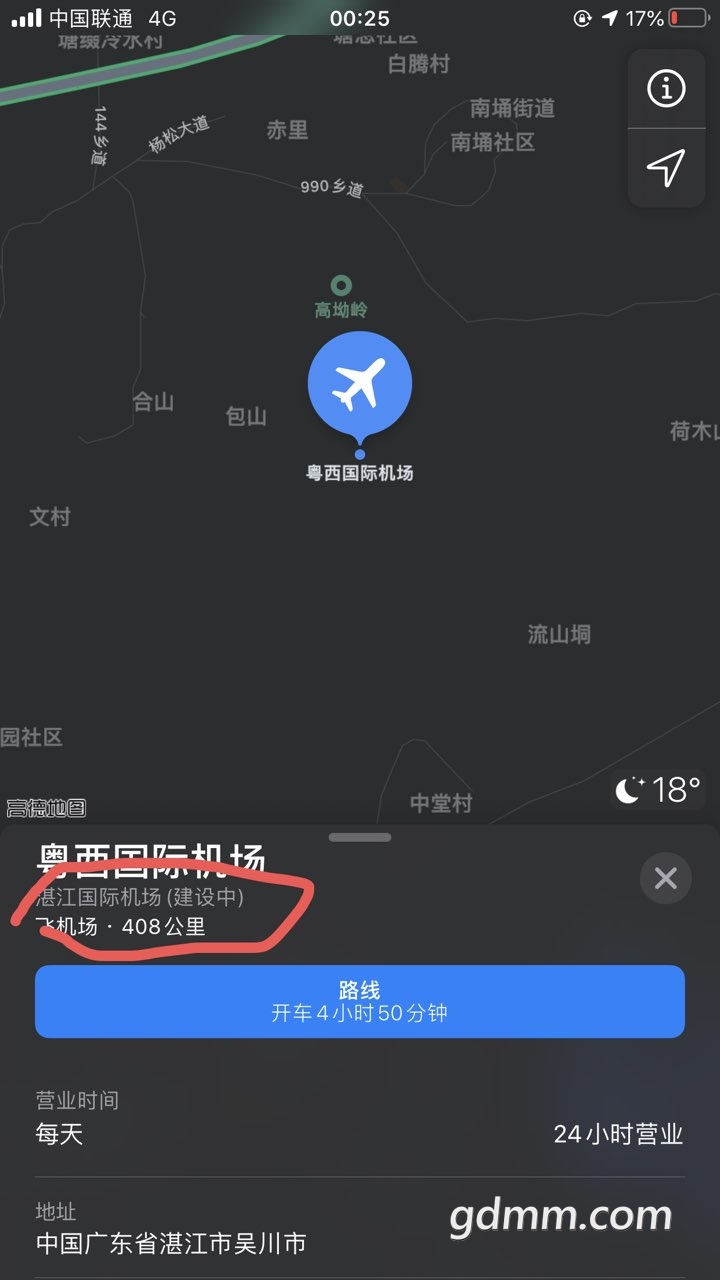Screen dimensions: 720x1280
Task: Tap the 高坳岭 map marker
Action: pos(341,286)
